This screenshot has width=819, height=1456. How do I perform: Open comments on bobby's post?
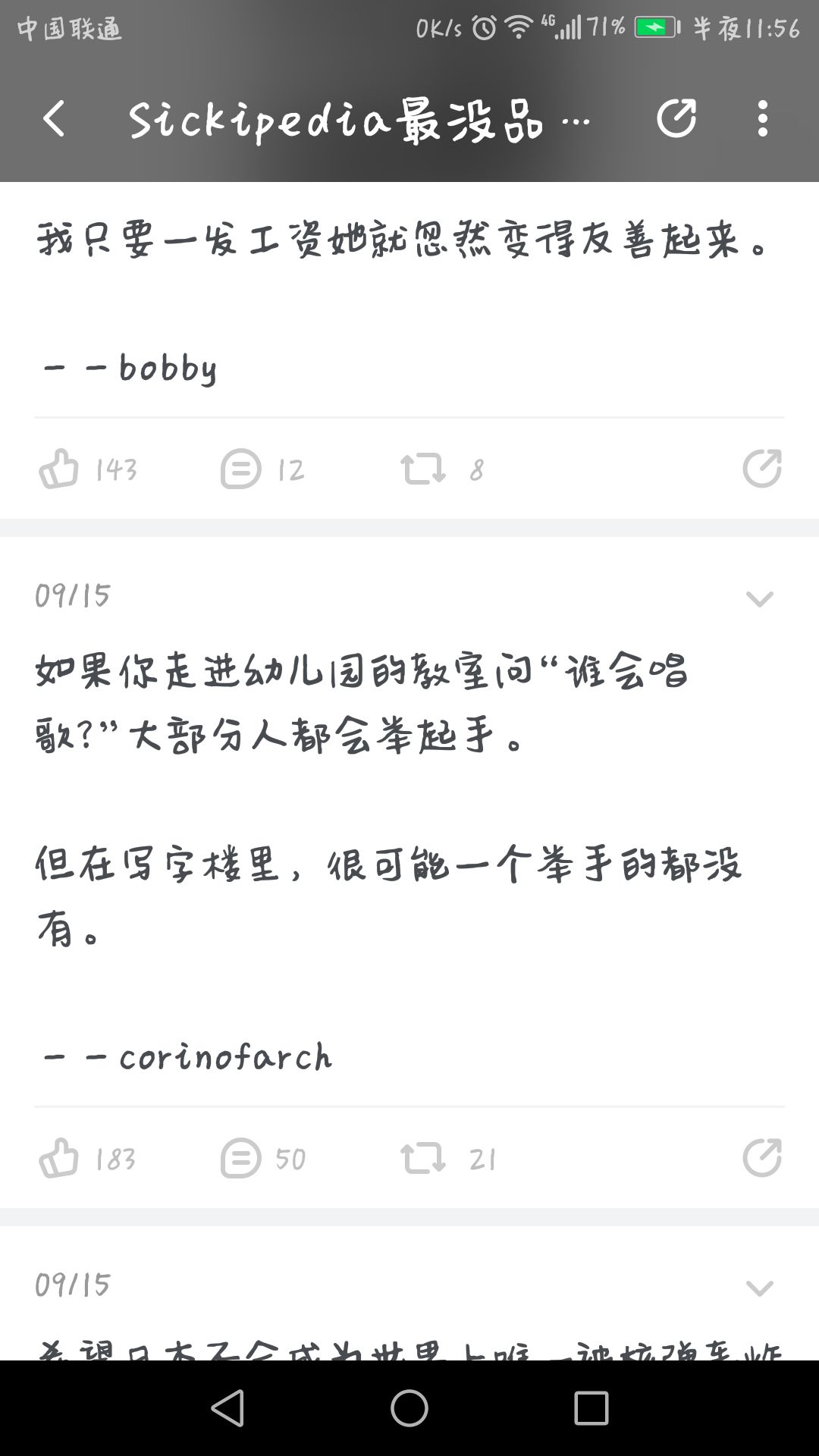click(x=262, y=469)
